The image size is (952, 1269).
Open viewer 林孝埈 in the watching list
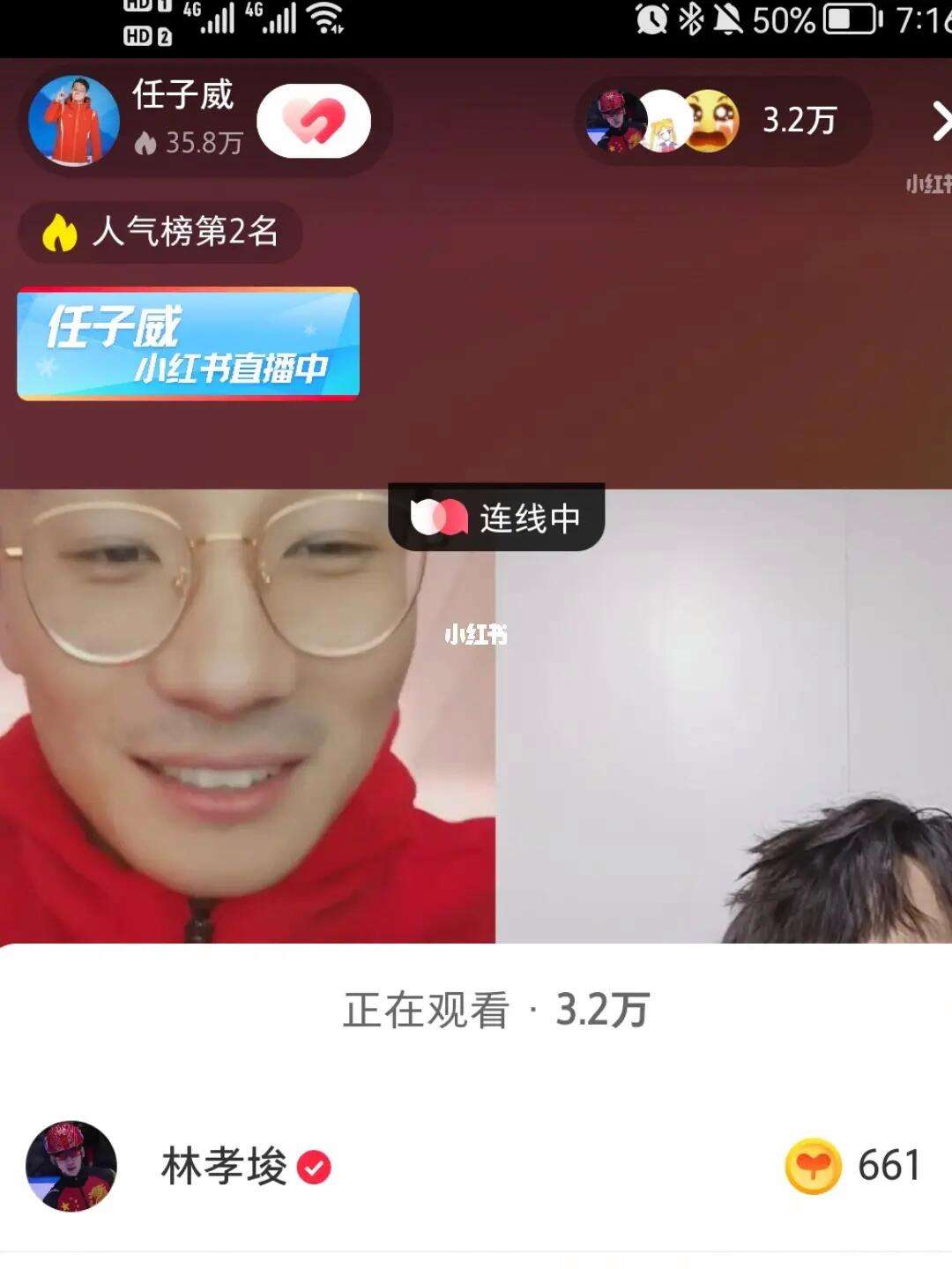(x=224, y=1167)
